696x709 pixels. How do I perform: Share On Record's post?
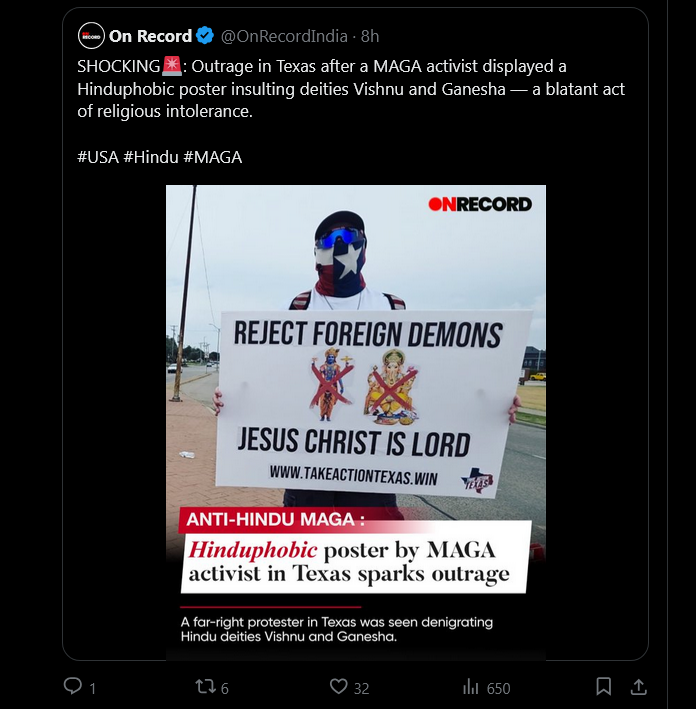pyautogui.click(x=637, y=687)
